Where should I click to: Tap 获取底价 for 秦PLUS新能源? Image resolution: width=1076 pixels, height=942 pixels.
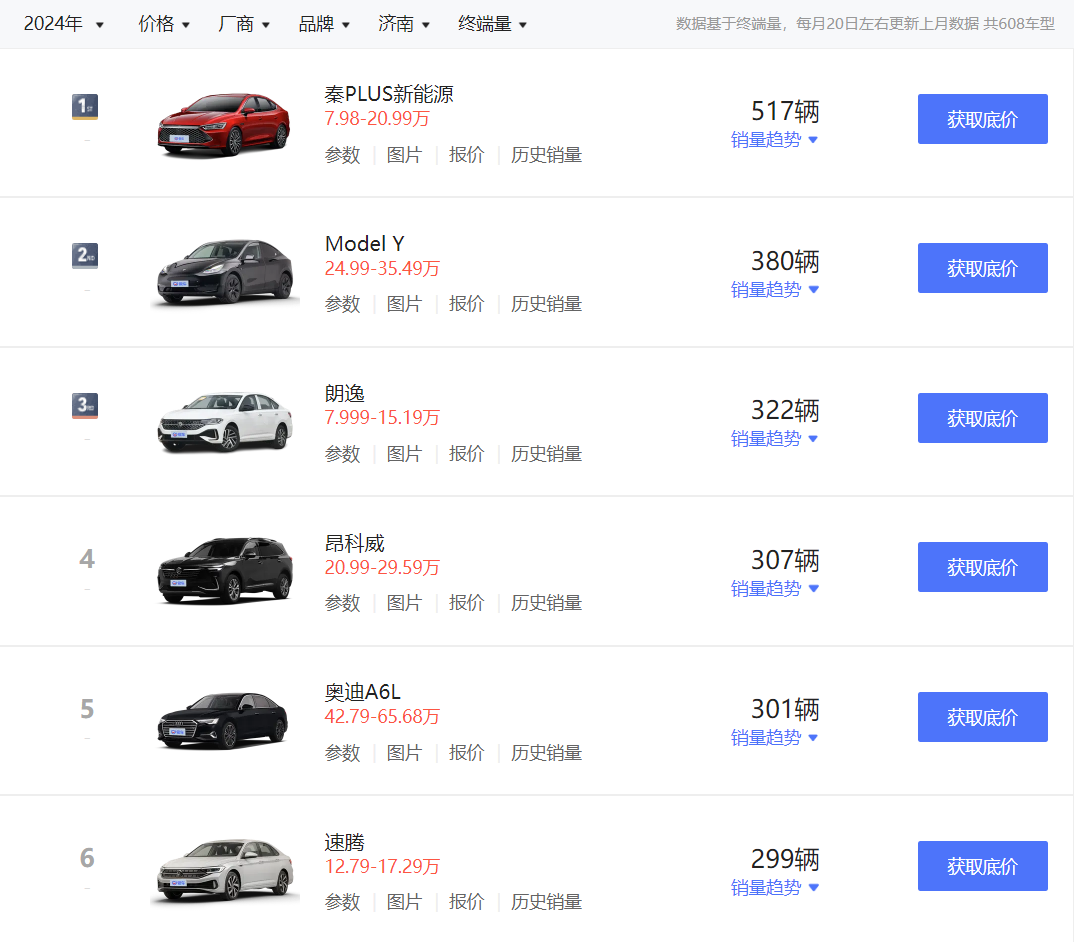pos(982,119)
